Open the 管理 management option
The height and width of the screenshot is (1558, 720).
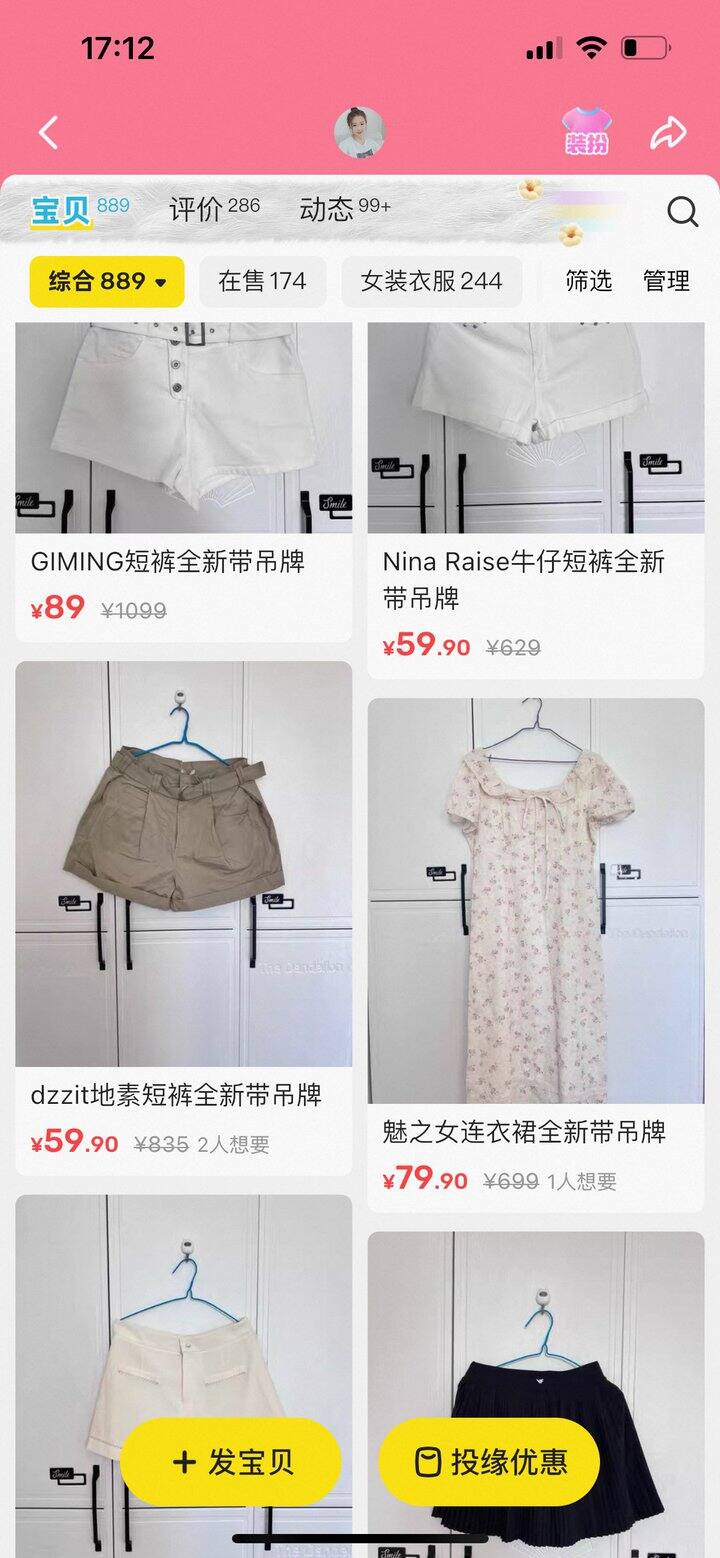664,281
